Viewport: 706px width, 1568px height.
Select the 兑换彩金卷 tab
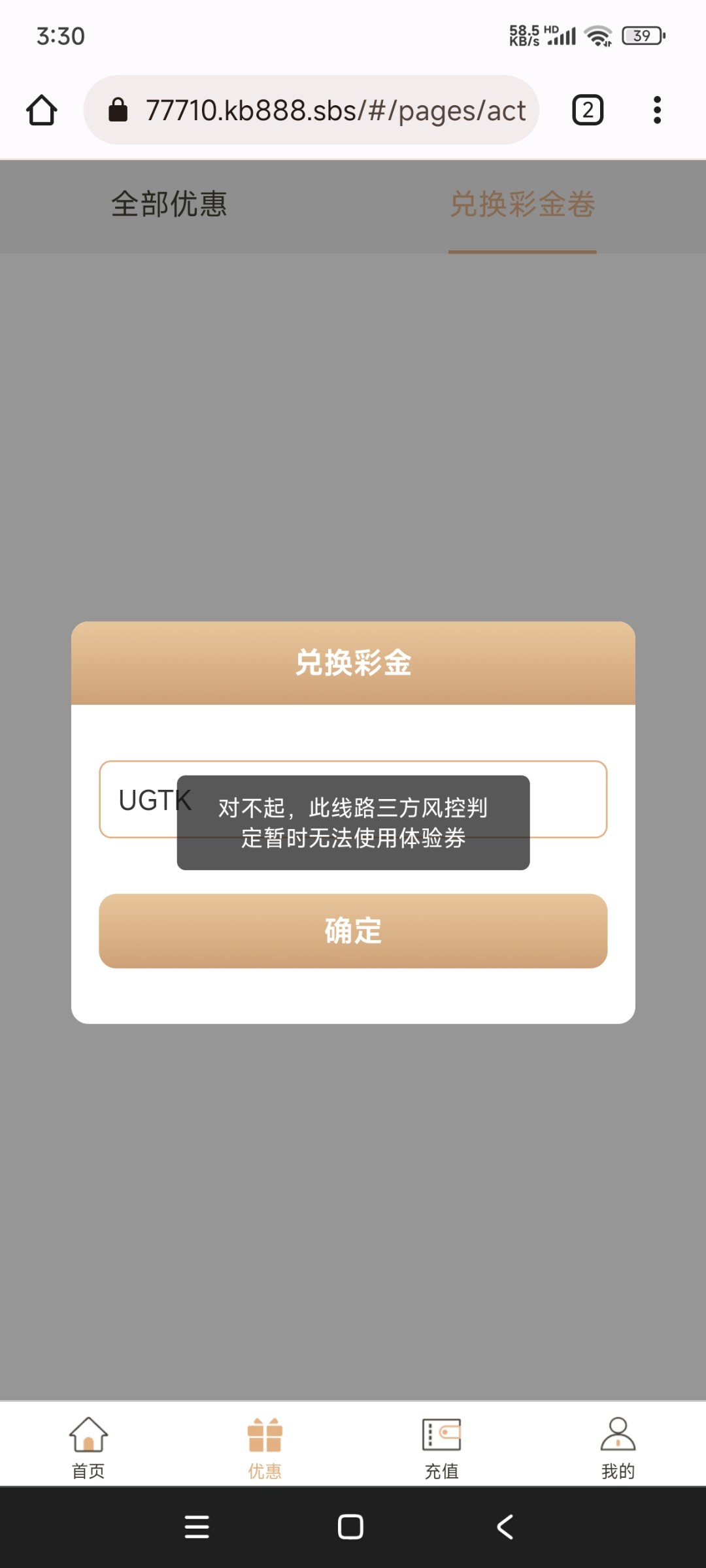[x=522, y=204]
